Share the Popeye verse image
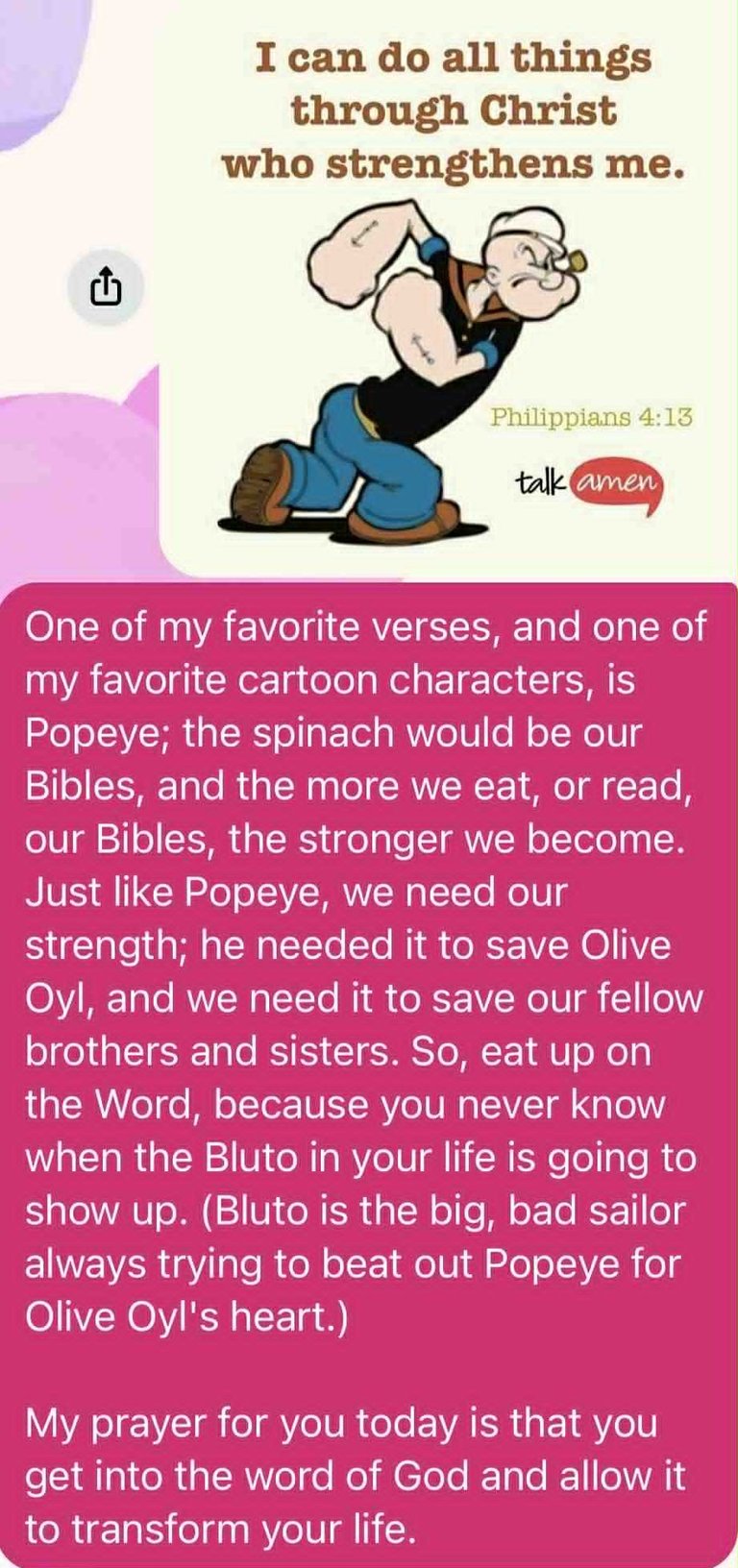 (x=107, y=283)
